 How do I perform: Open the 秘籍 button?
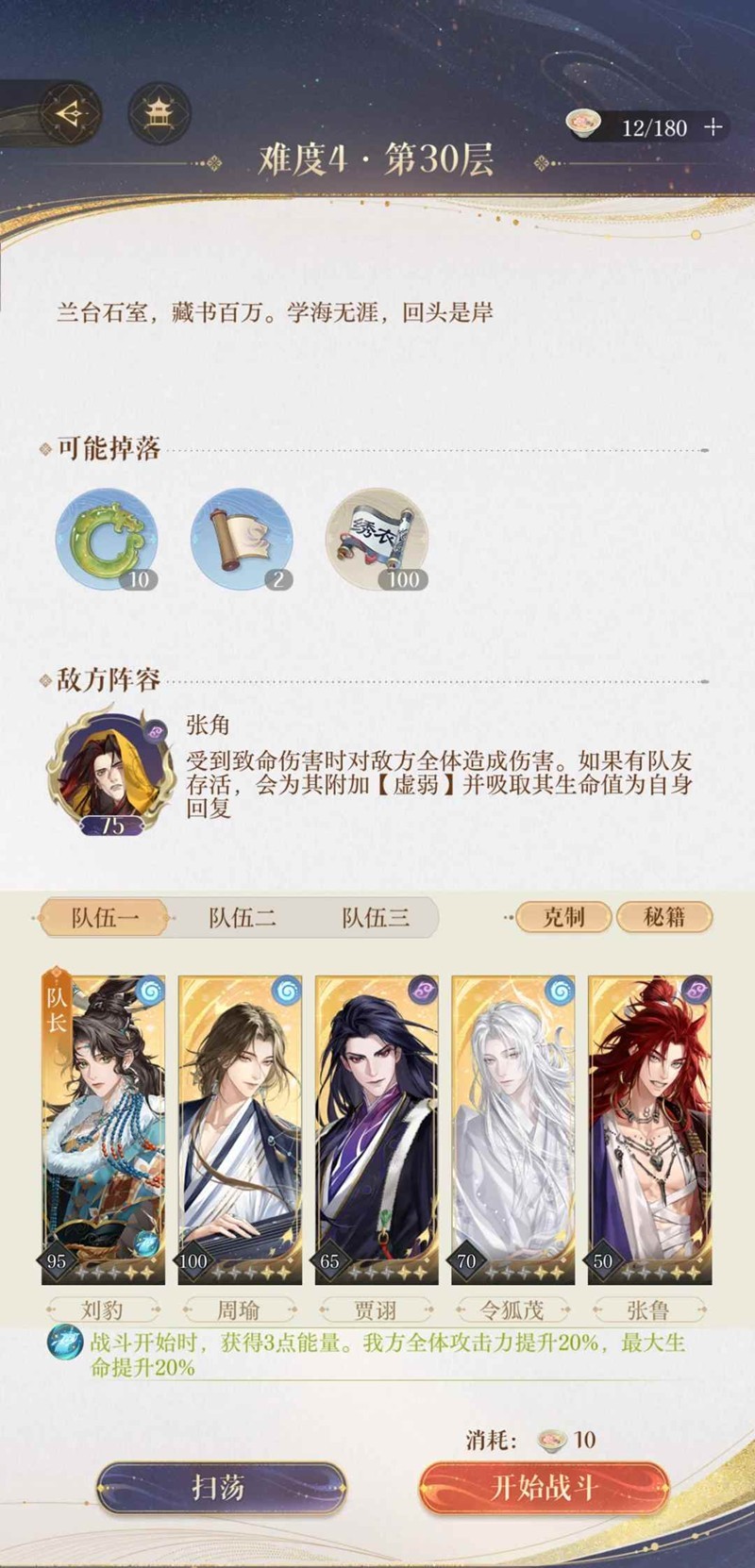(663, 917)
